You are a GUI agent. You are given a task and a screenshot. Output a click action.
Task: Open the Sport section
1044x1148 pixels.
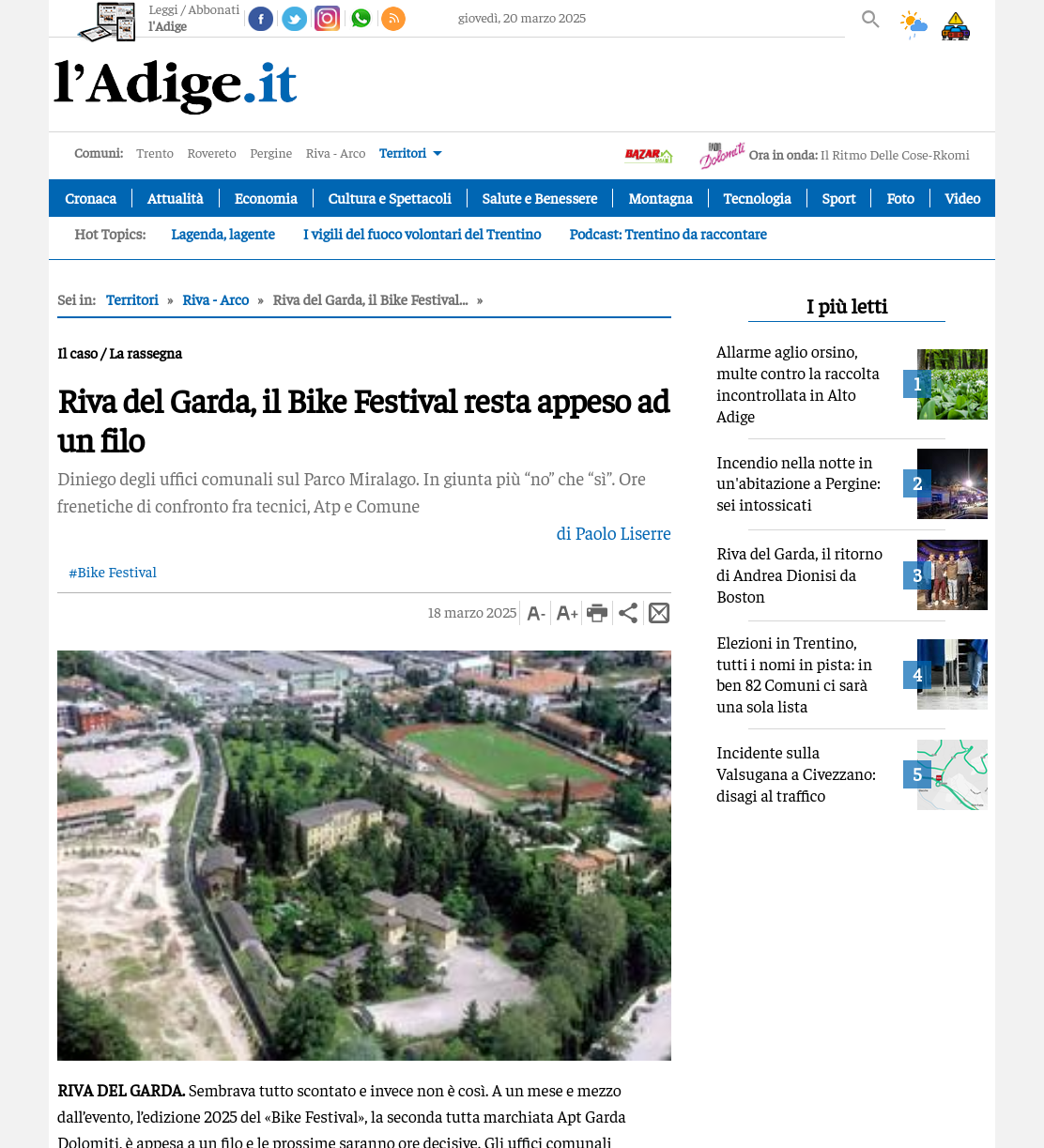(838, 198)
